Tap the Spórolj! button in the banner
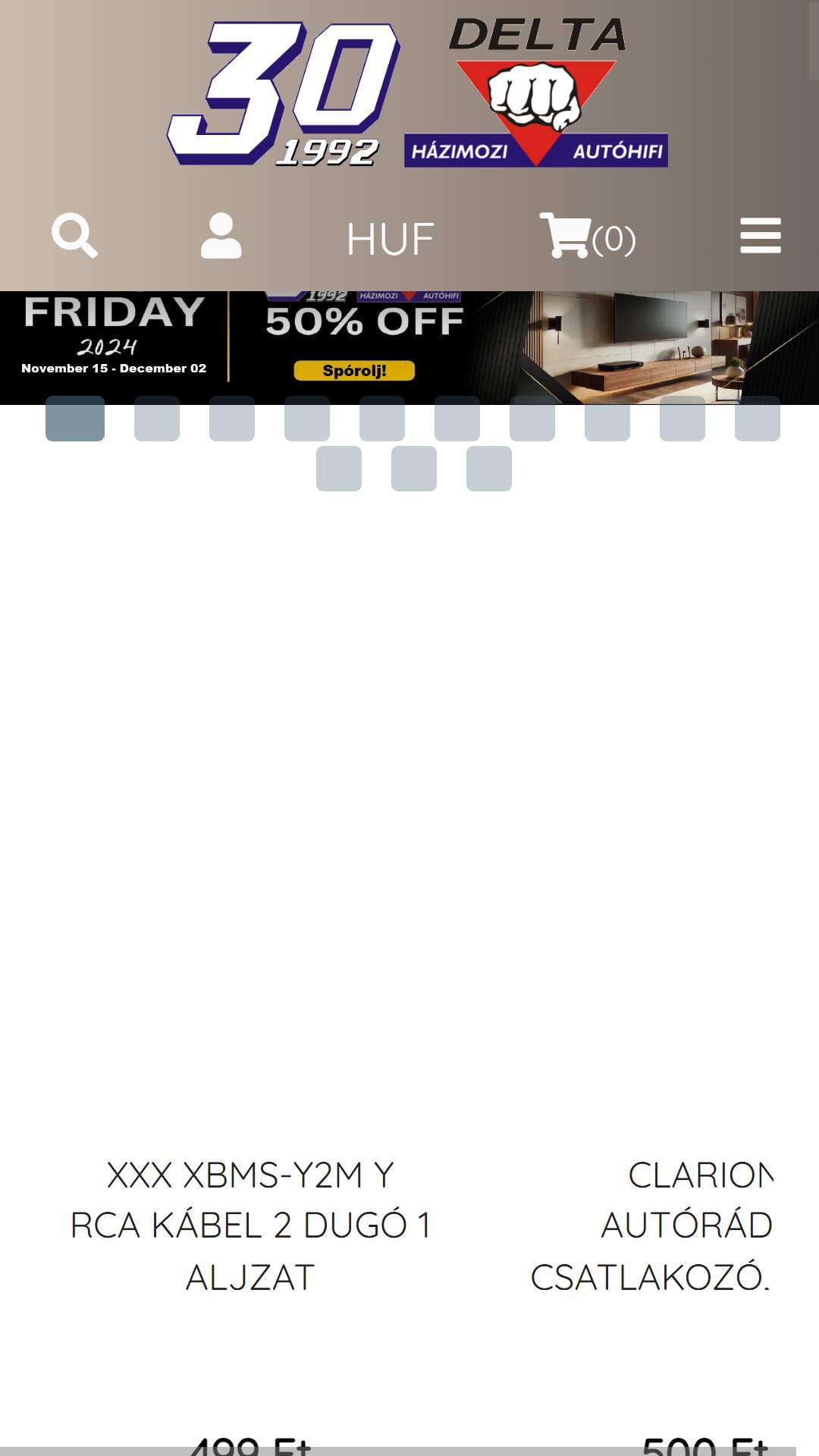The height and width of the screenshot is (1456, 819). (x=354, y=371)
